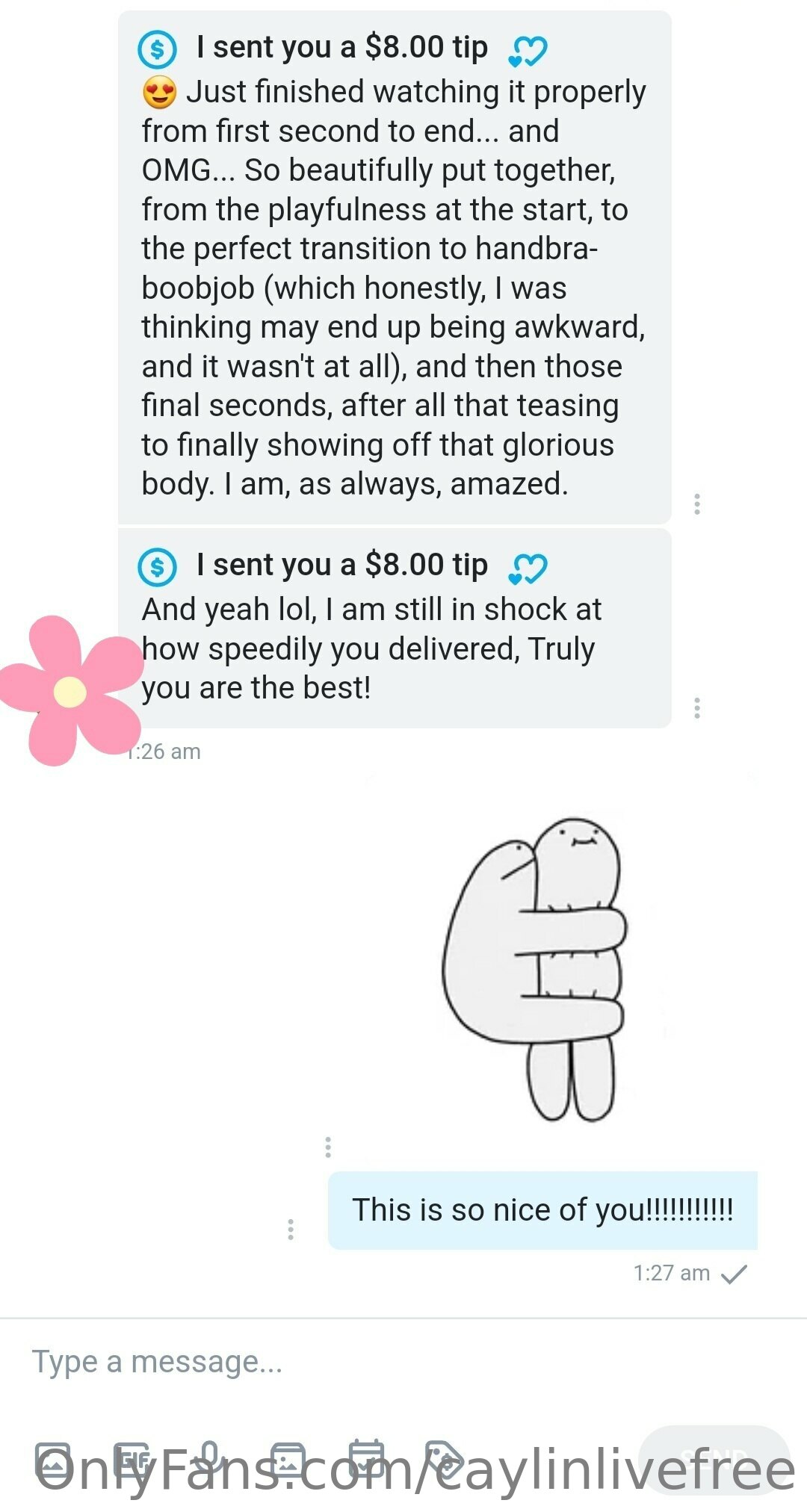Schedule the message with the calendar icon
This screenshot has width=807, height=1512.
pos(366,1459)
